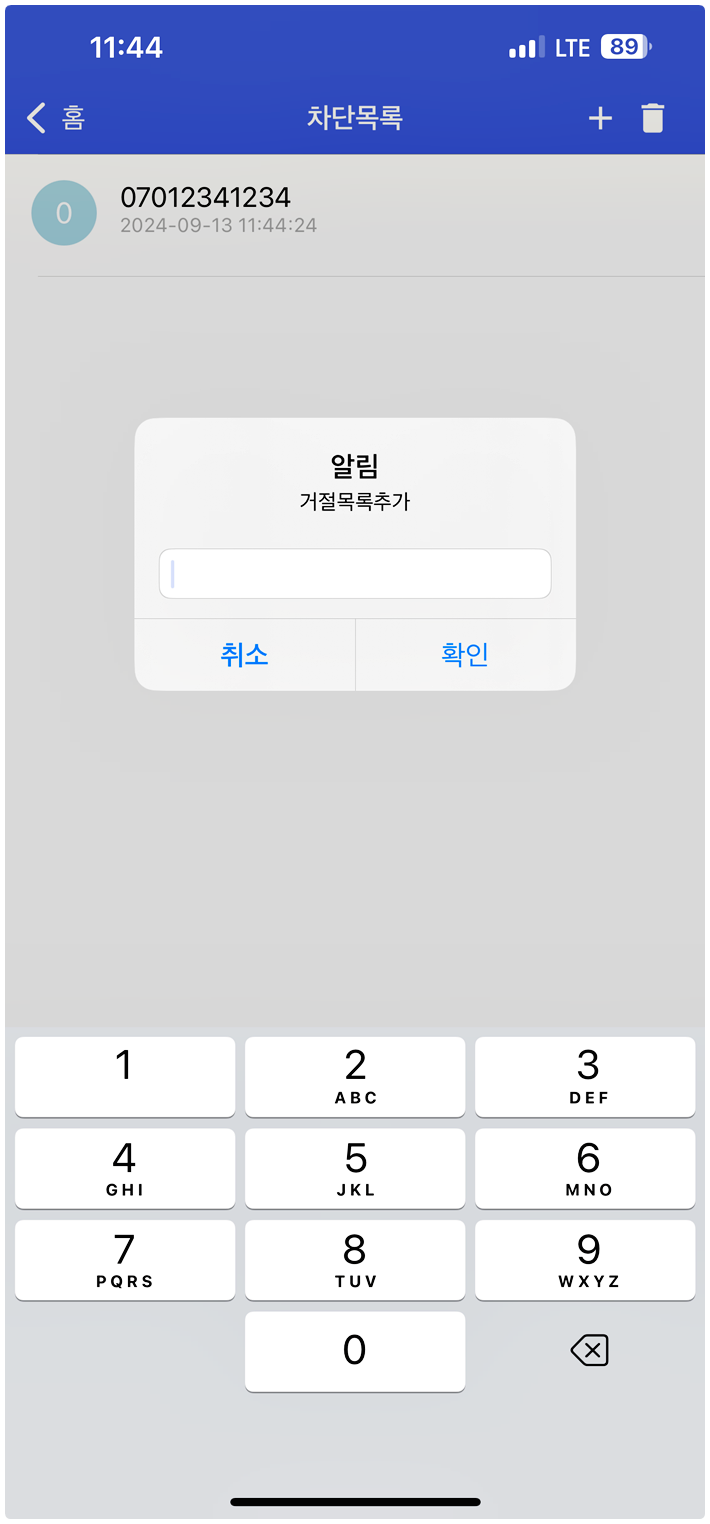Viewport: 710px width, 1524px height.
Task: Open blocked number 07012341234 entry
Action: coord(205,211)
